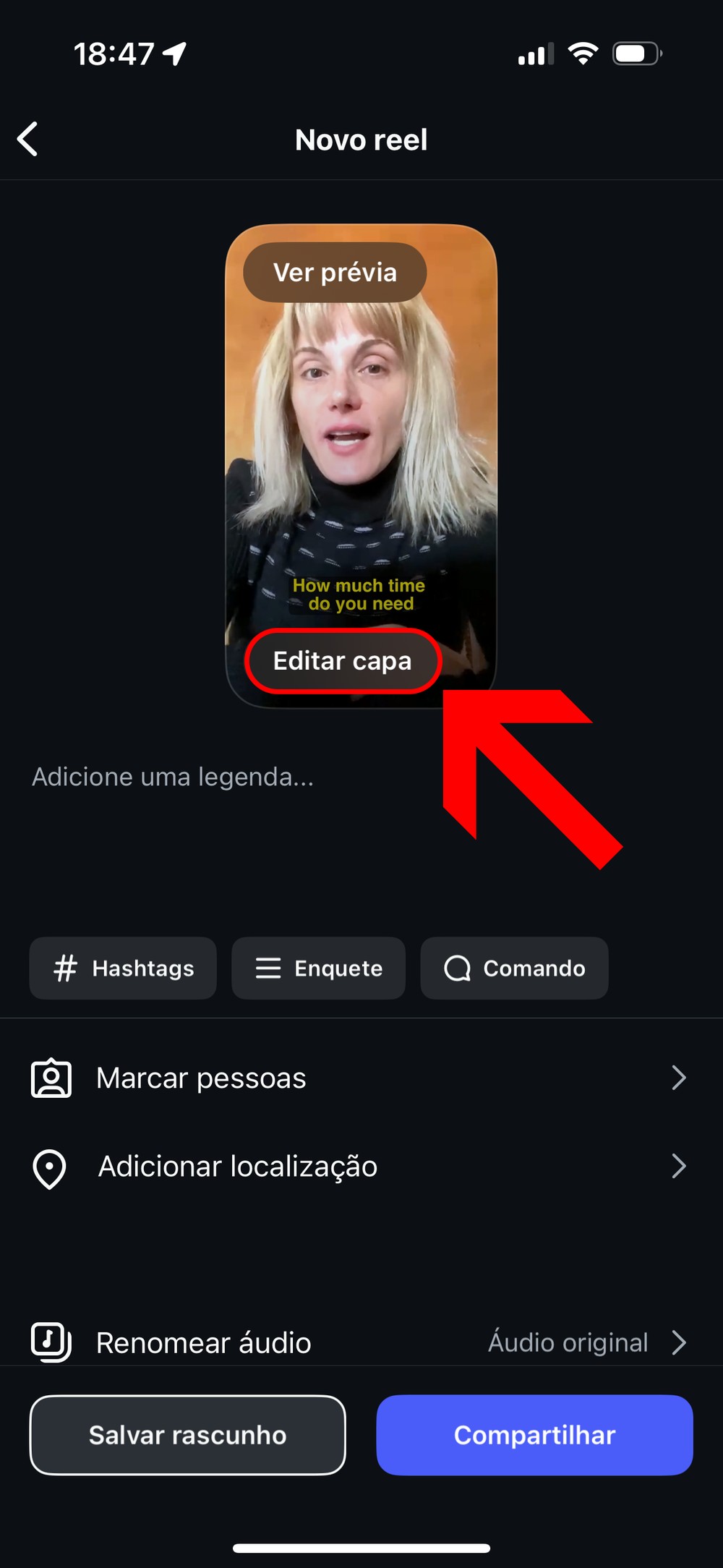The image size is (723, 1568).
Task: Go back from Novo reel screen
Action: (27, 139)
